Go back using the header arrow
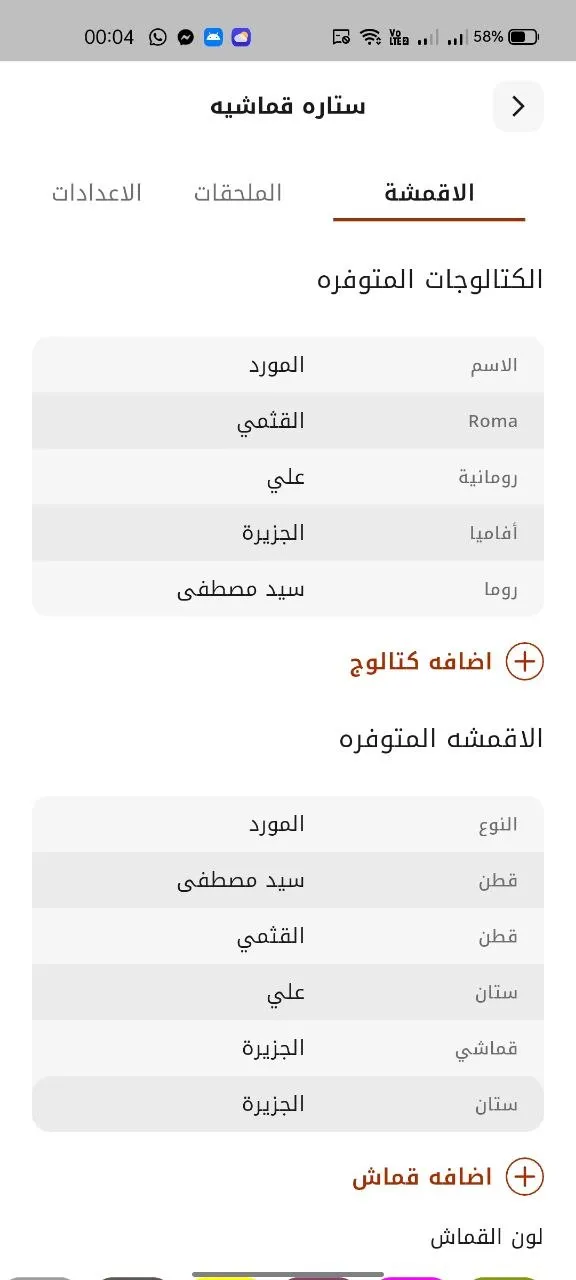Screen dimensions: 576x1280 click(518, 106)
